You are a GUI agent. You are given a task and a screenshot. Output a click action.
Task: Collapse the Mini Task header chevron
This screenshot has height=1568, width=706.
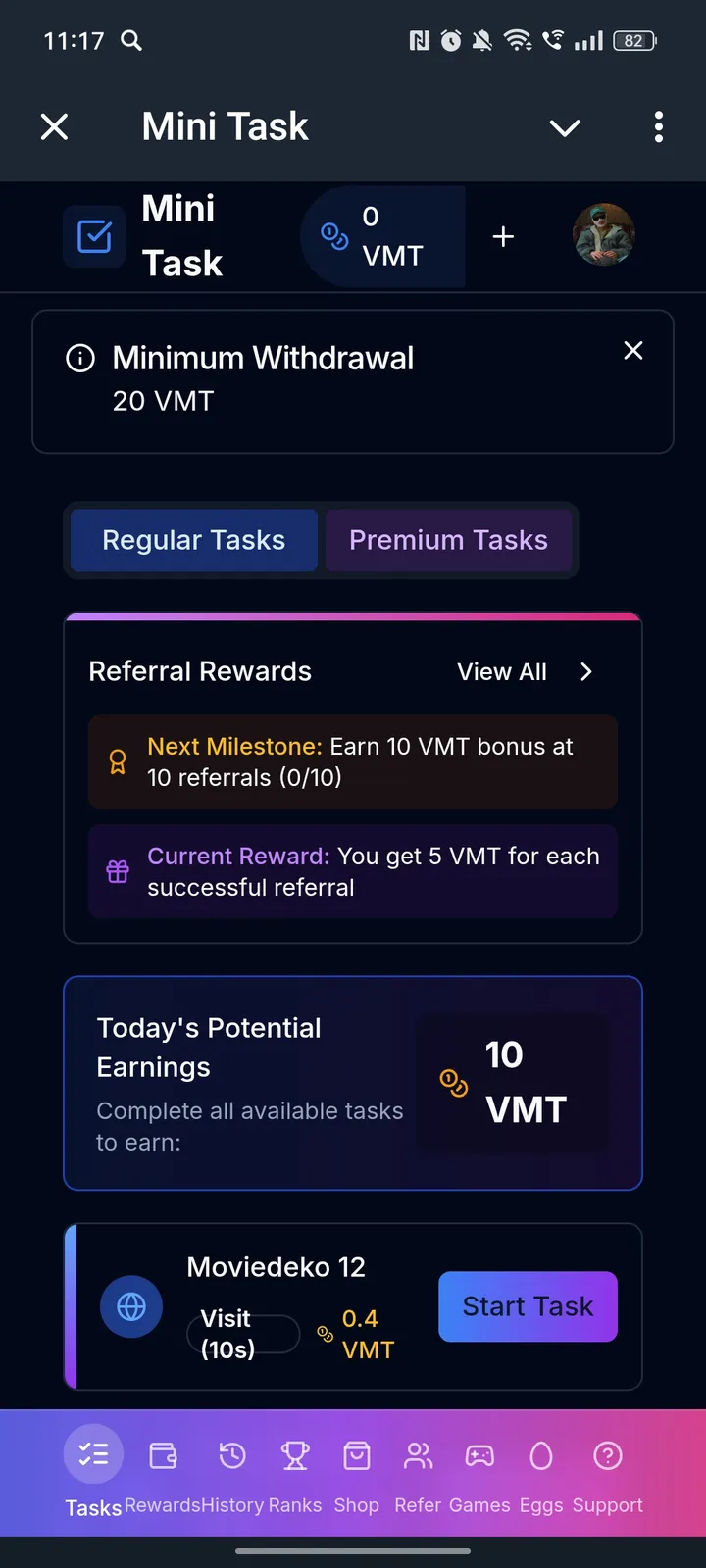(x=565, y=127)
